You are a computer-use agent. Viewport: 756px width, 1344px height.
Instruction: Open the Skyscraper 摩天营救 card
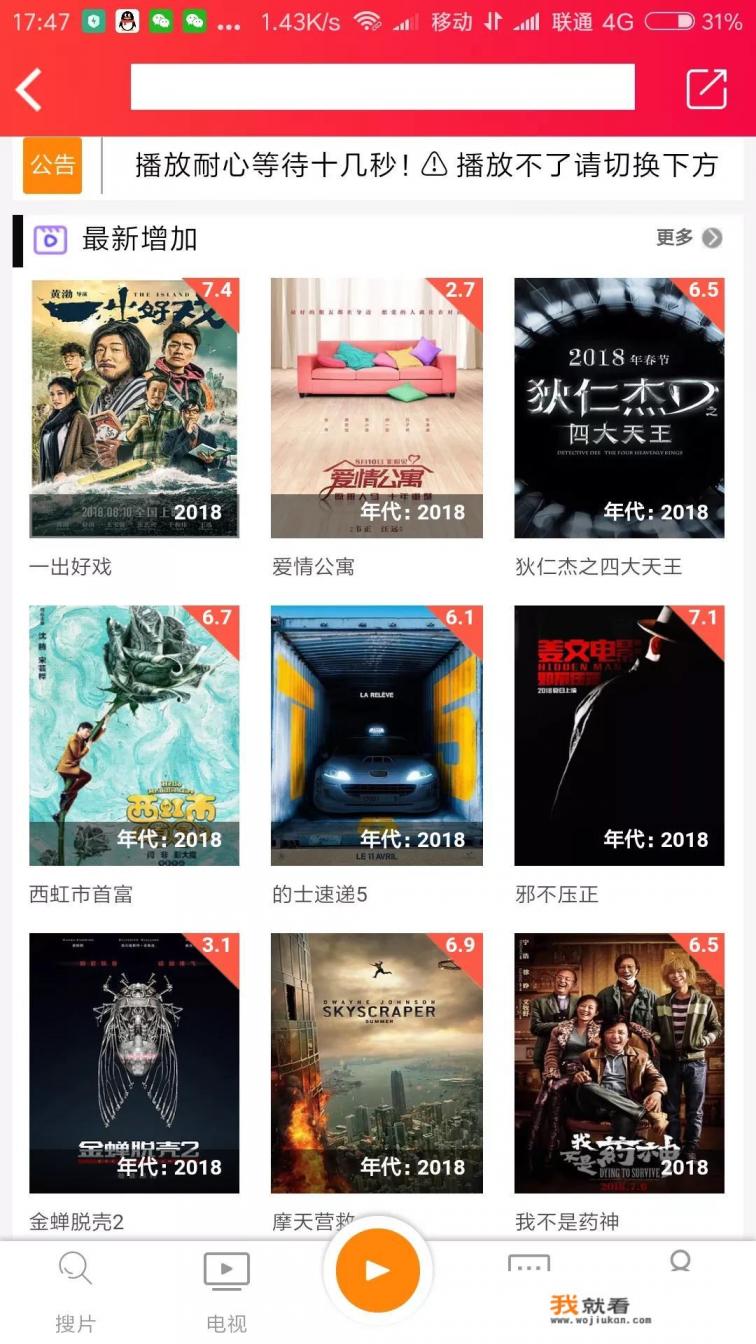[x=377, y=1062]
